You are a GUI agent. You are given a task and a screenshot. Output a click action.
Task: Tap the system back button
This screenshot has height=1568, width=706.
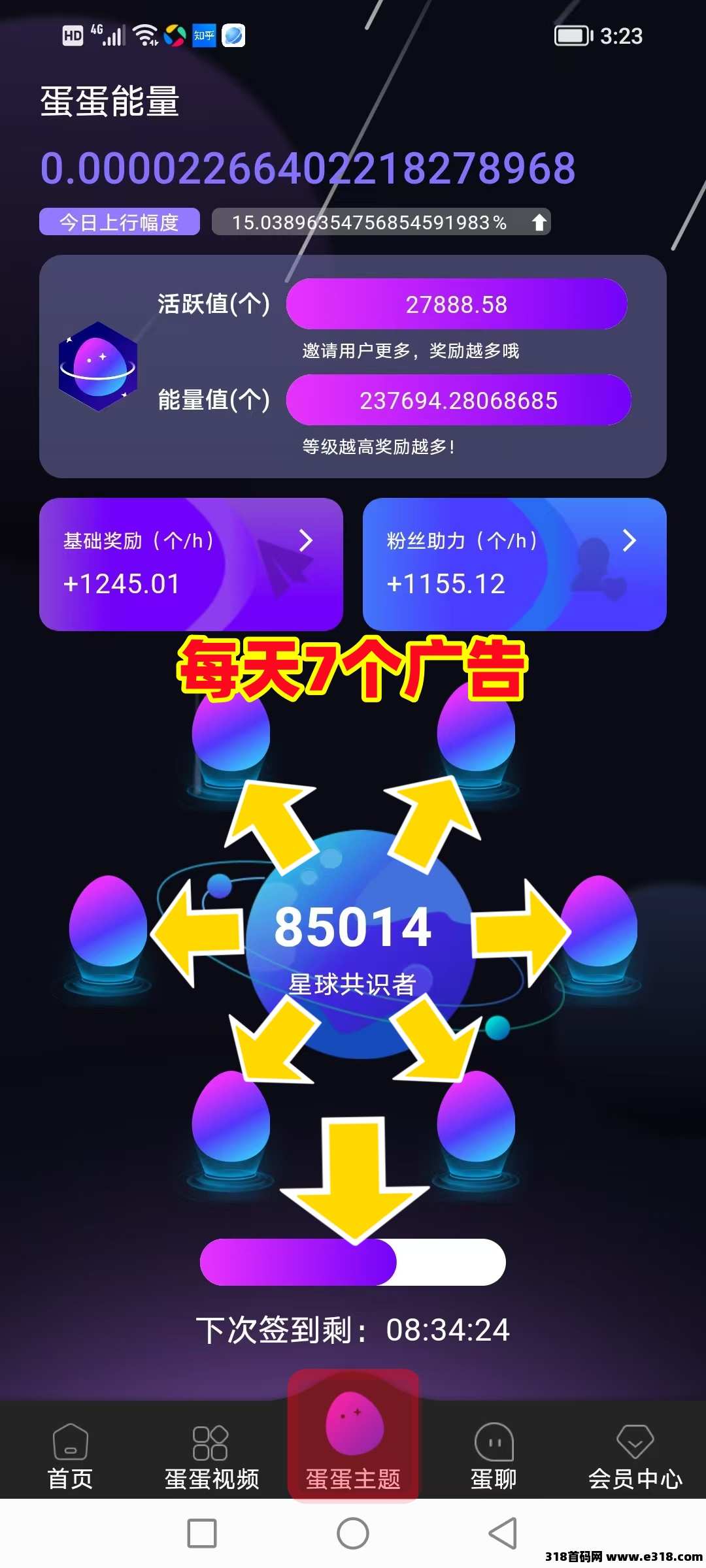[x=503, y=1533]
